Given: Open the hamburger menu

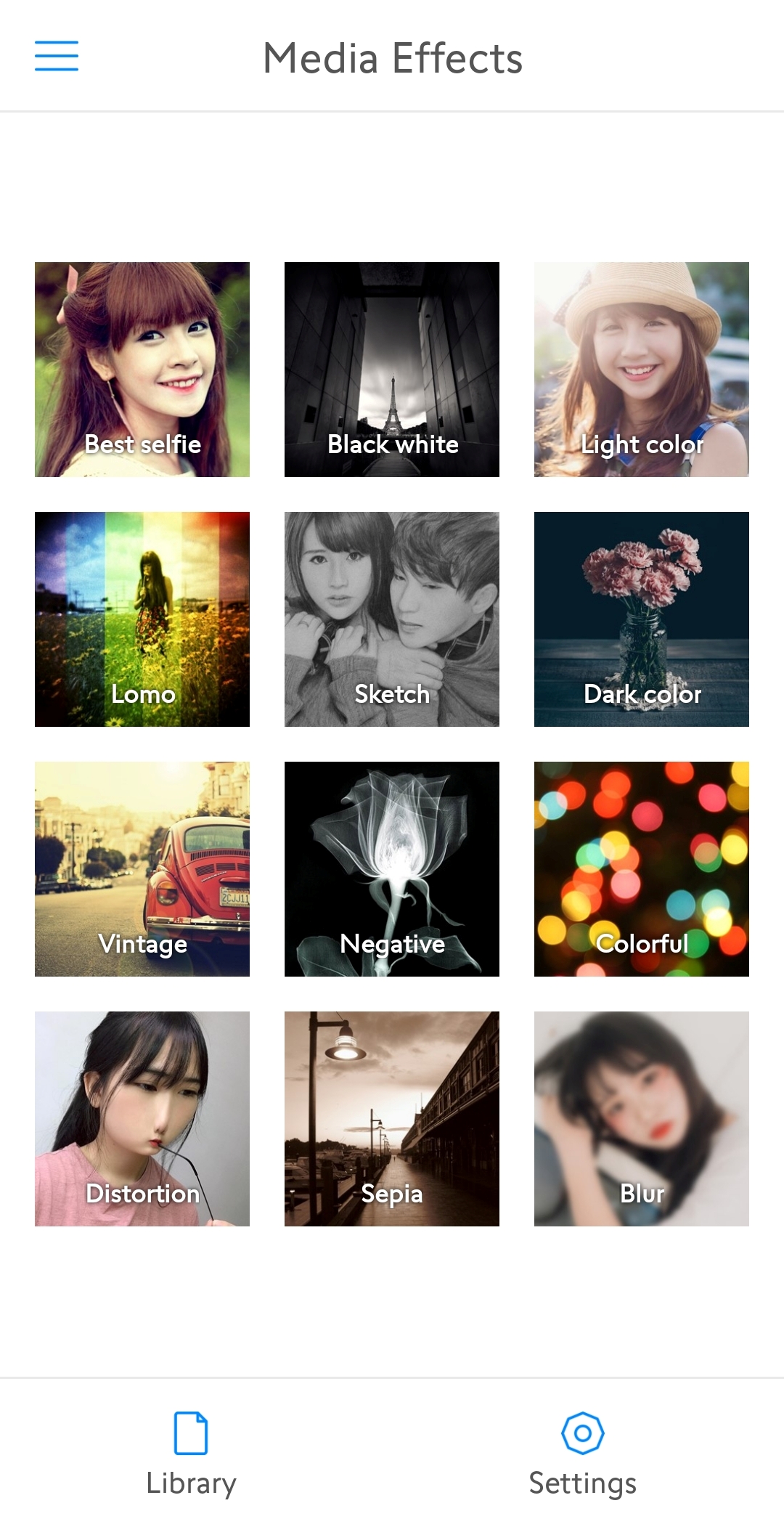Looking at the screenshot, I should [x=57, y=56].
